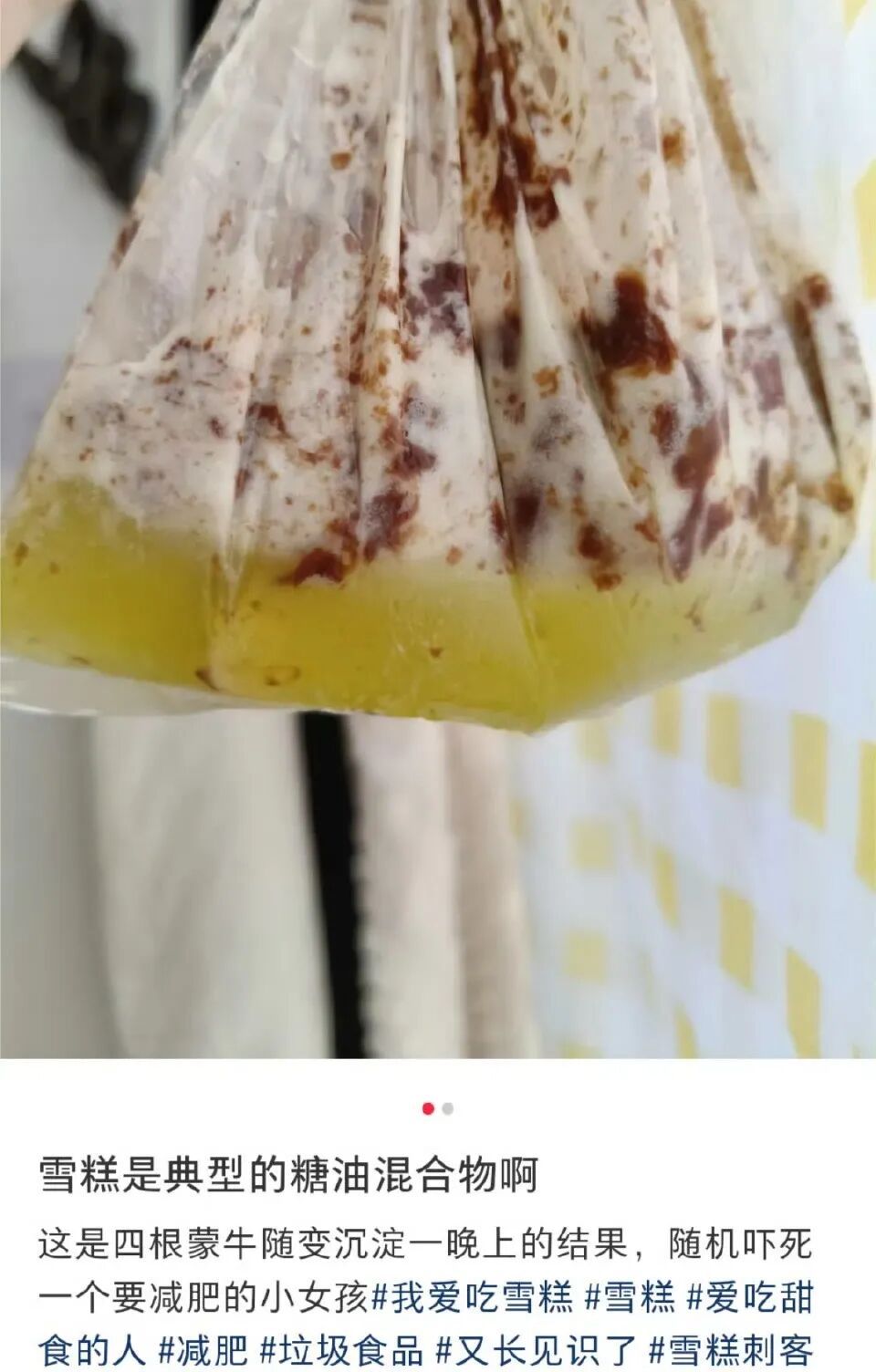Open the ice cream photo full screen
Image resolution: width=876 pixels, height=1372 pixels.
click(x=438, y=529)
